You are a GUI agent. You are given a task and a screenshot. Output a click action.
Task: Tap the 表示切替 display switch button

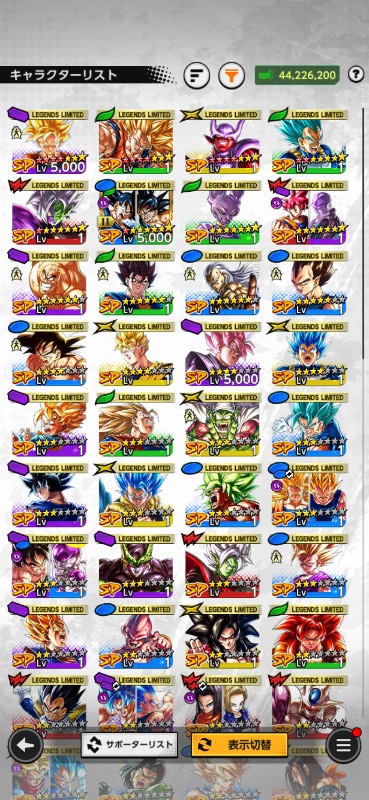click(x=239, y=745)
